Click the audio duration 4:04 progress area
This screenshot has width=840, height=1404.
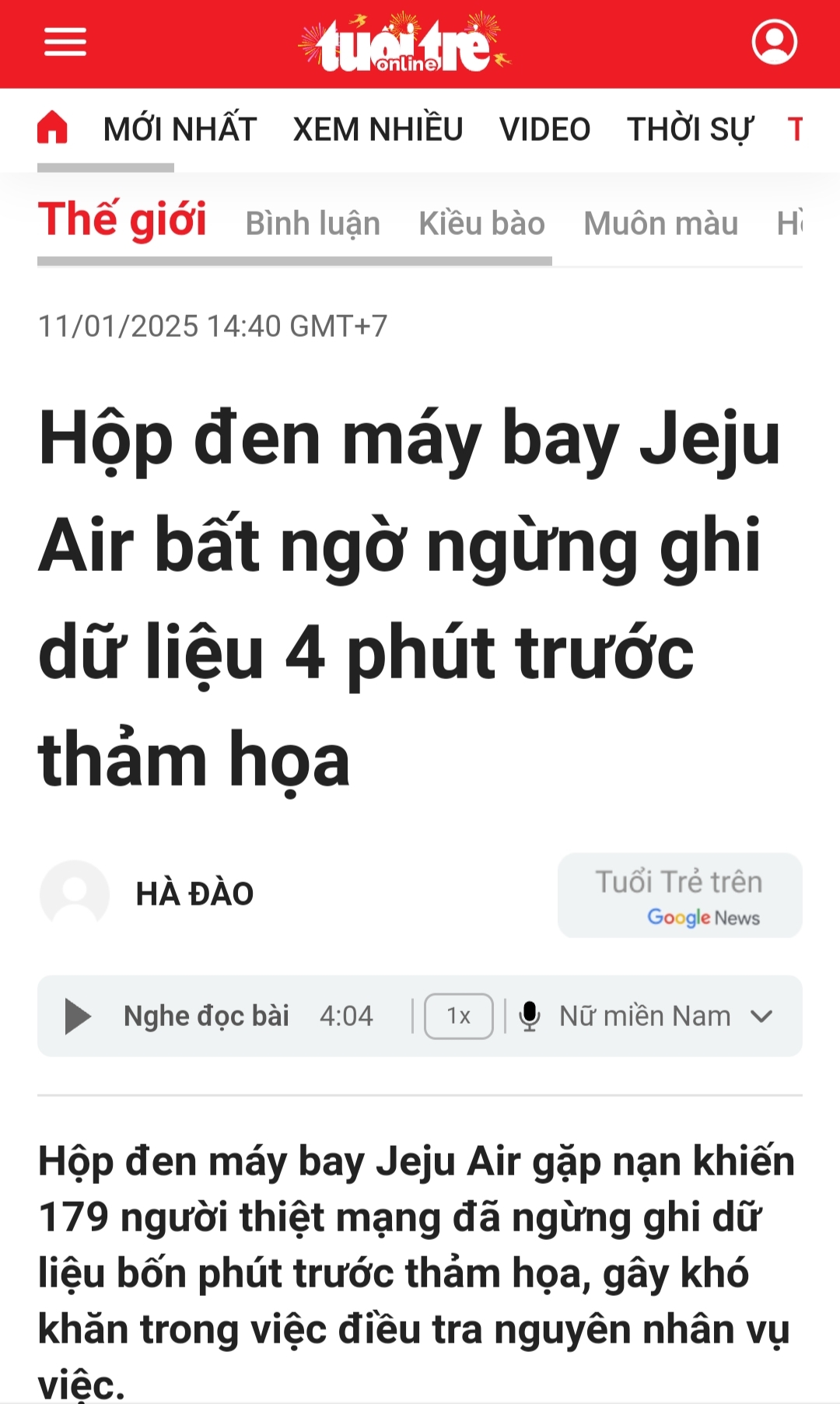[347, 1015]
